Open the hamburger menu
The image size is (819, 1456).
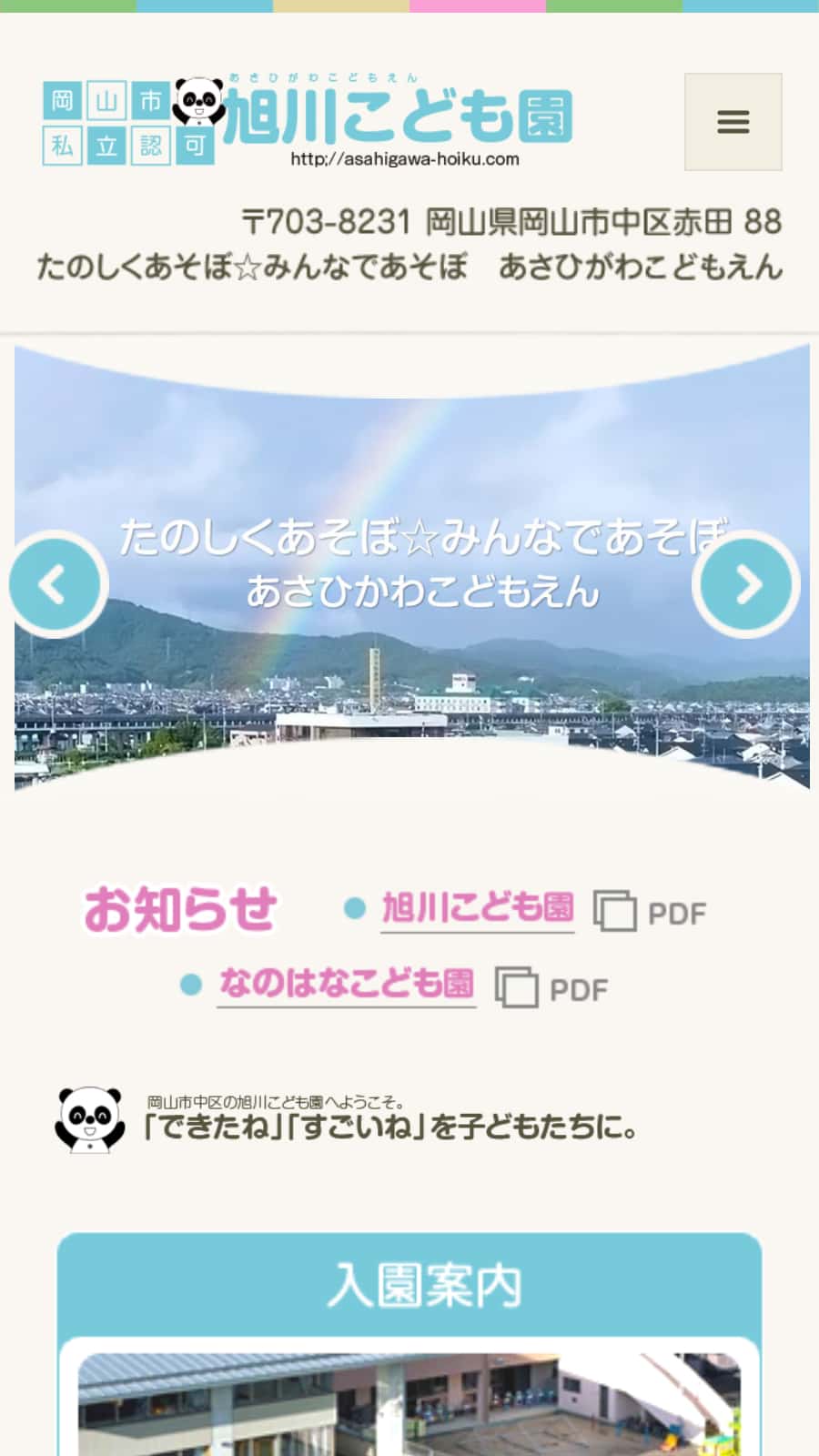(x=733, y=122)
